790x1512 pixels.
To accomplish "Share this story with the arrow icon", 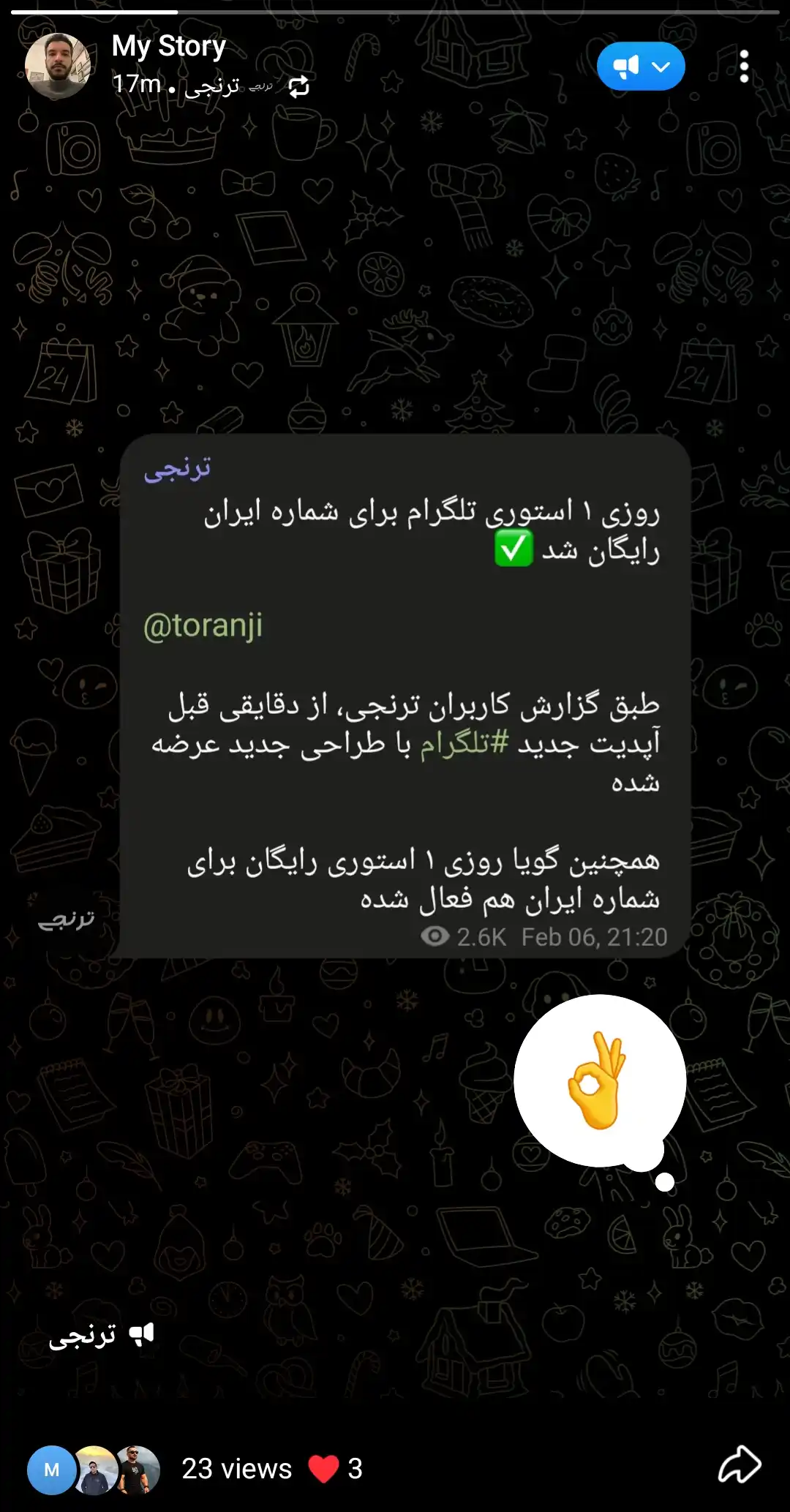I will point(739,1466).
